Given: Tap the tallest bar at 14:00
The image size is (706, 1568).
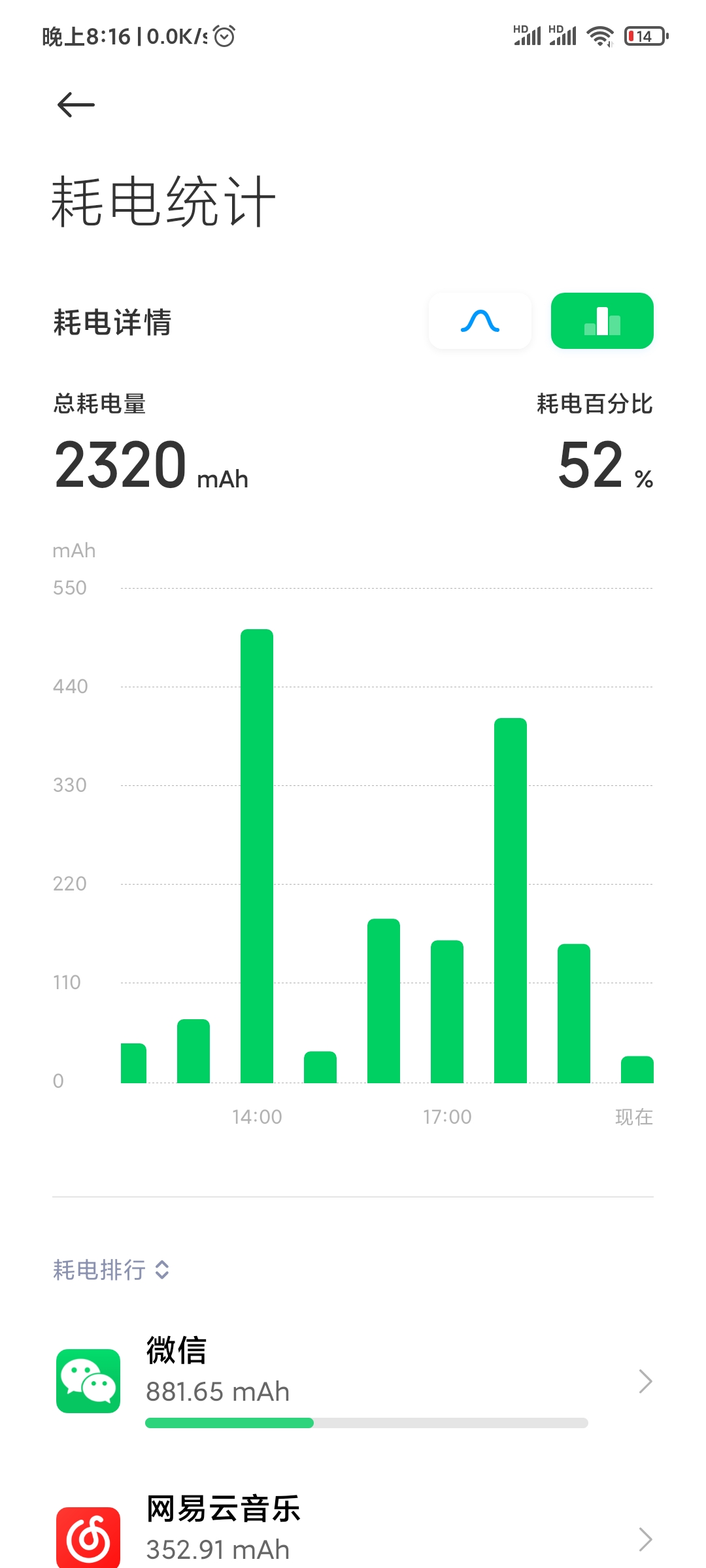Looking at the screenshot, I should coord(257,856).
